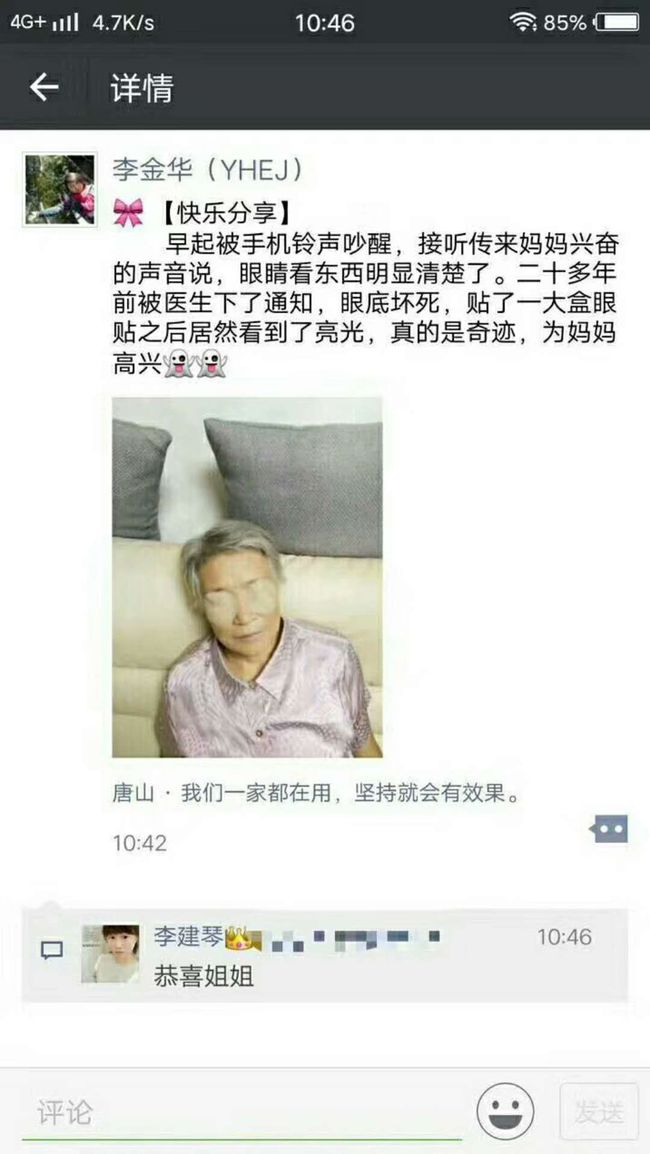The image size is (650, 1154).
Task: Open the like and comment bubble button
Action: pyautogui.click(x=609, y=829)
